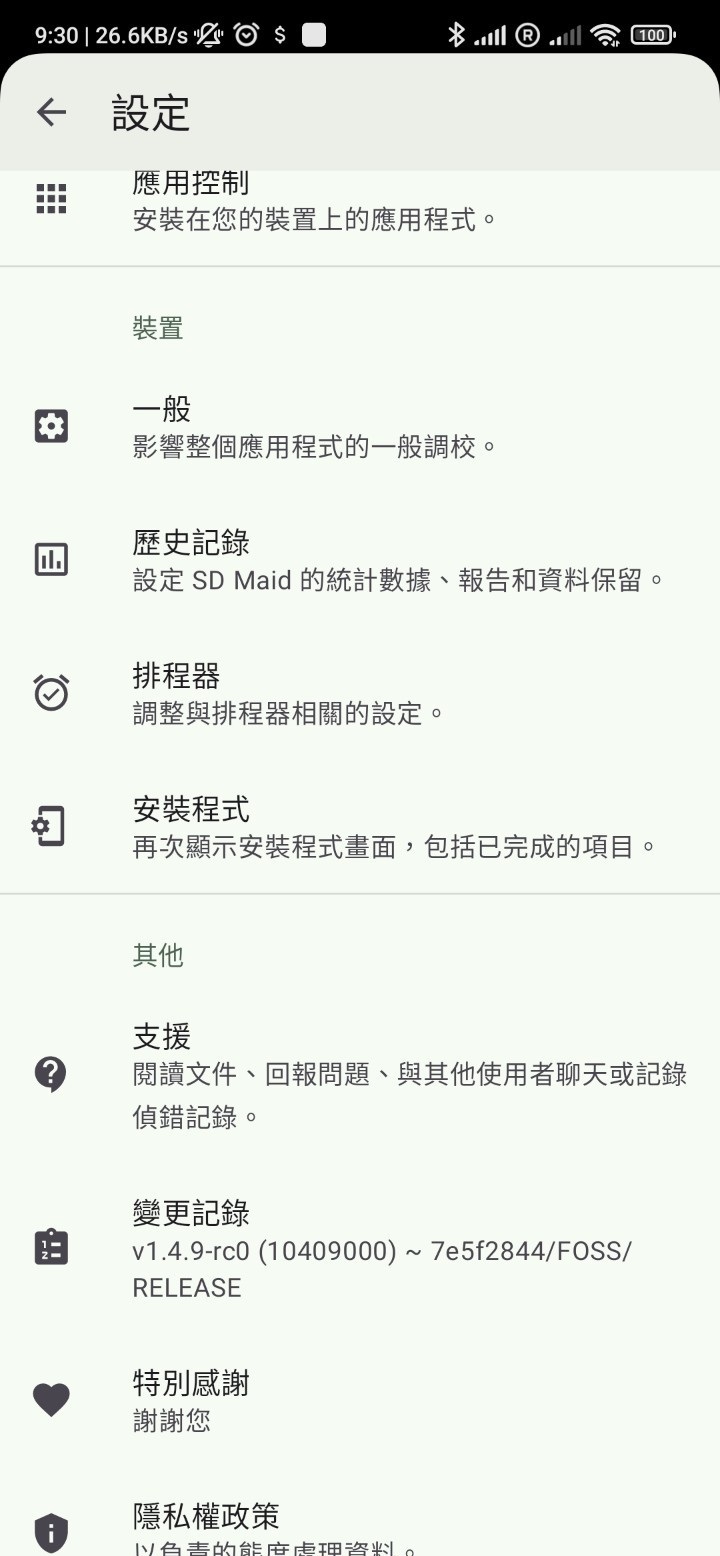Tap the battery indicator in status bar
This screenshot has height=1556, width=720.
[x=651, y=33]
